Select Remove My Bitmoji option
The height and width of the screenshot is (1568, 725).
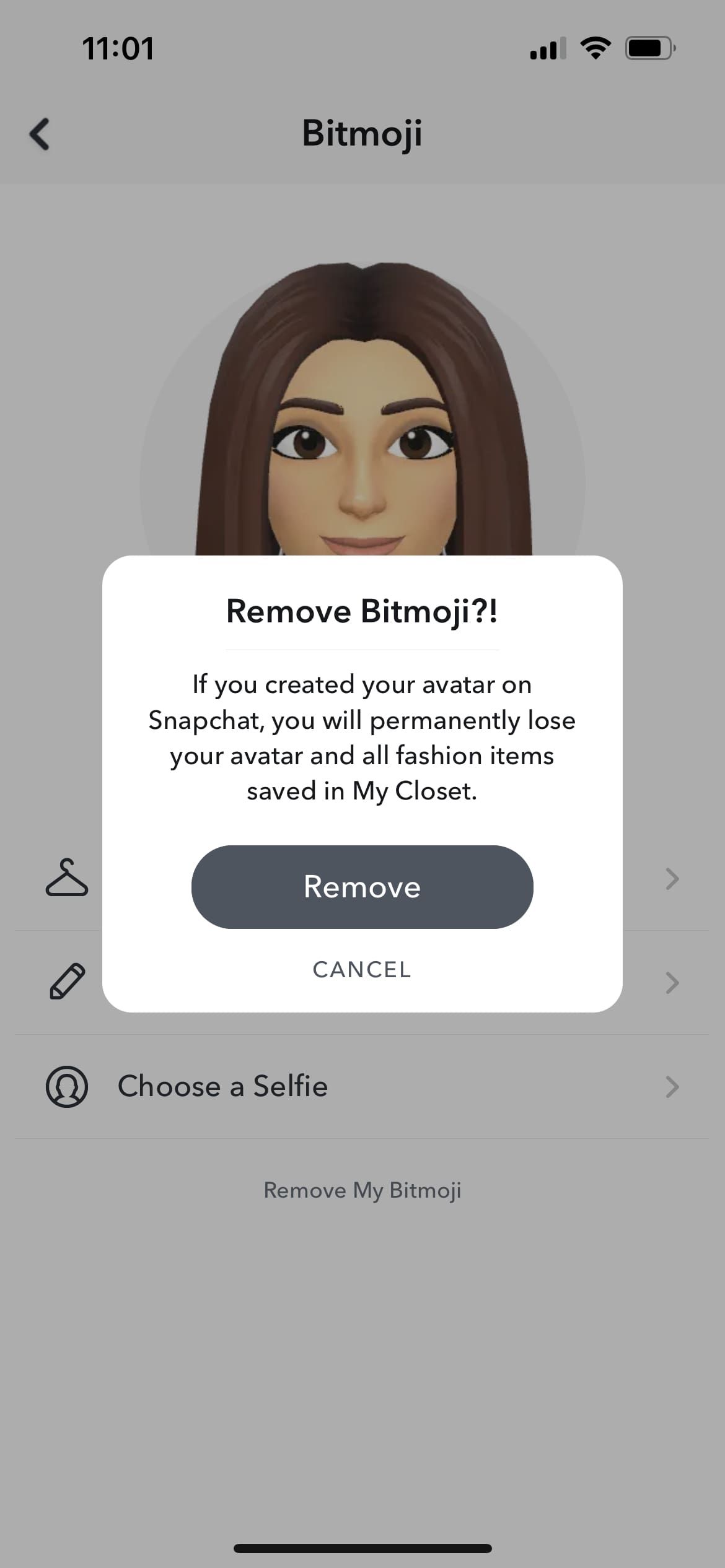click(362, 1189)
